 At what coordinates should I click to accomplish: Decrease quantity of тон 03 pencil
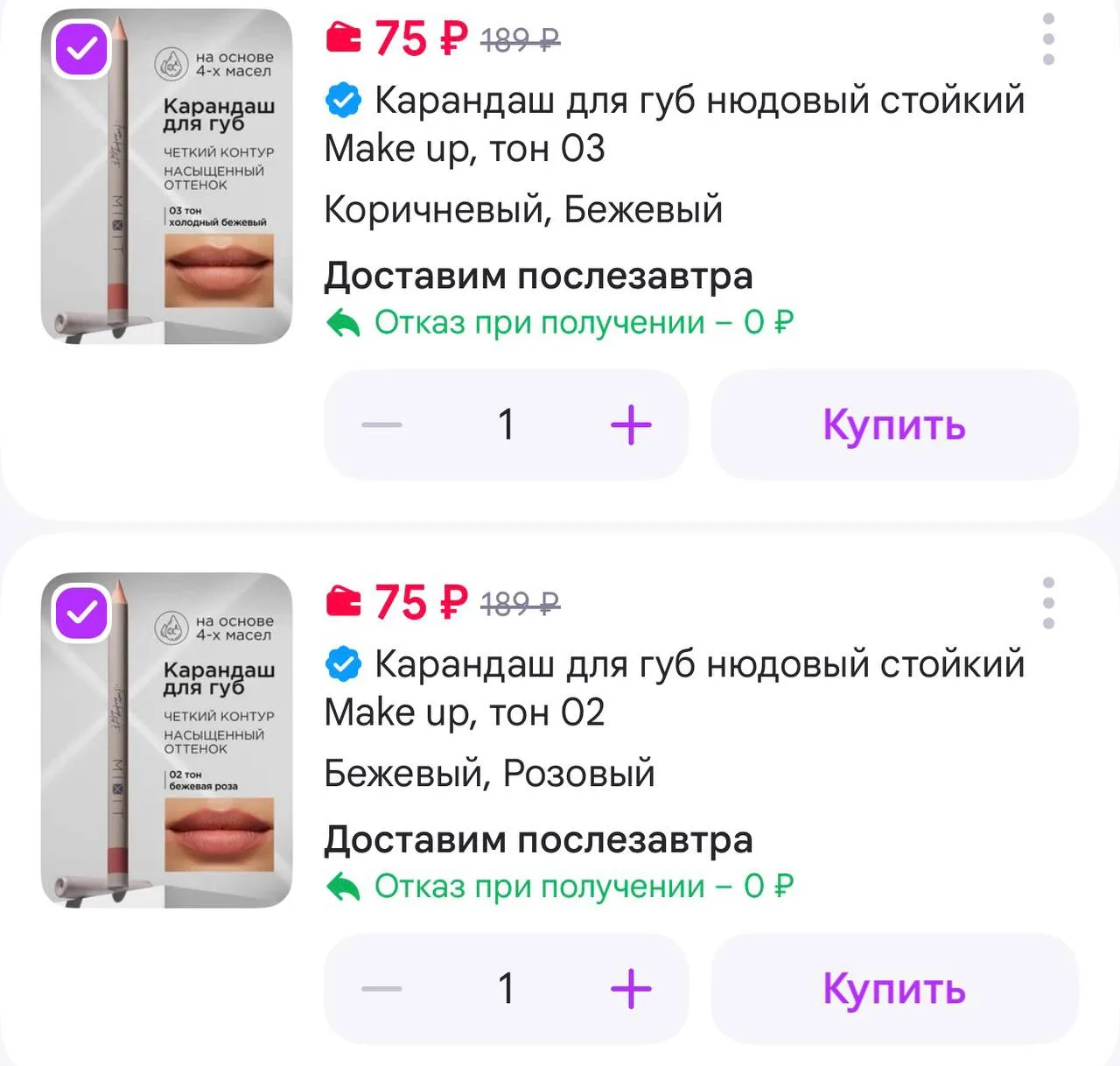pos(382,425)
